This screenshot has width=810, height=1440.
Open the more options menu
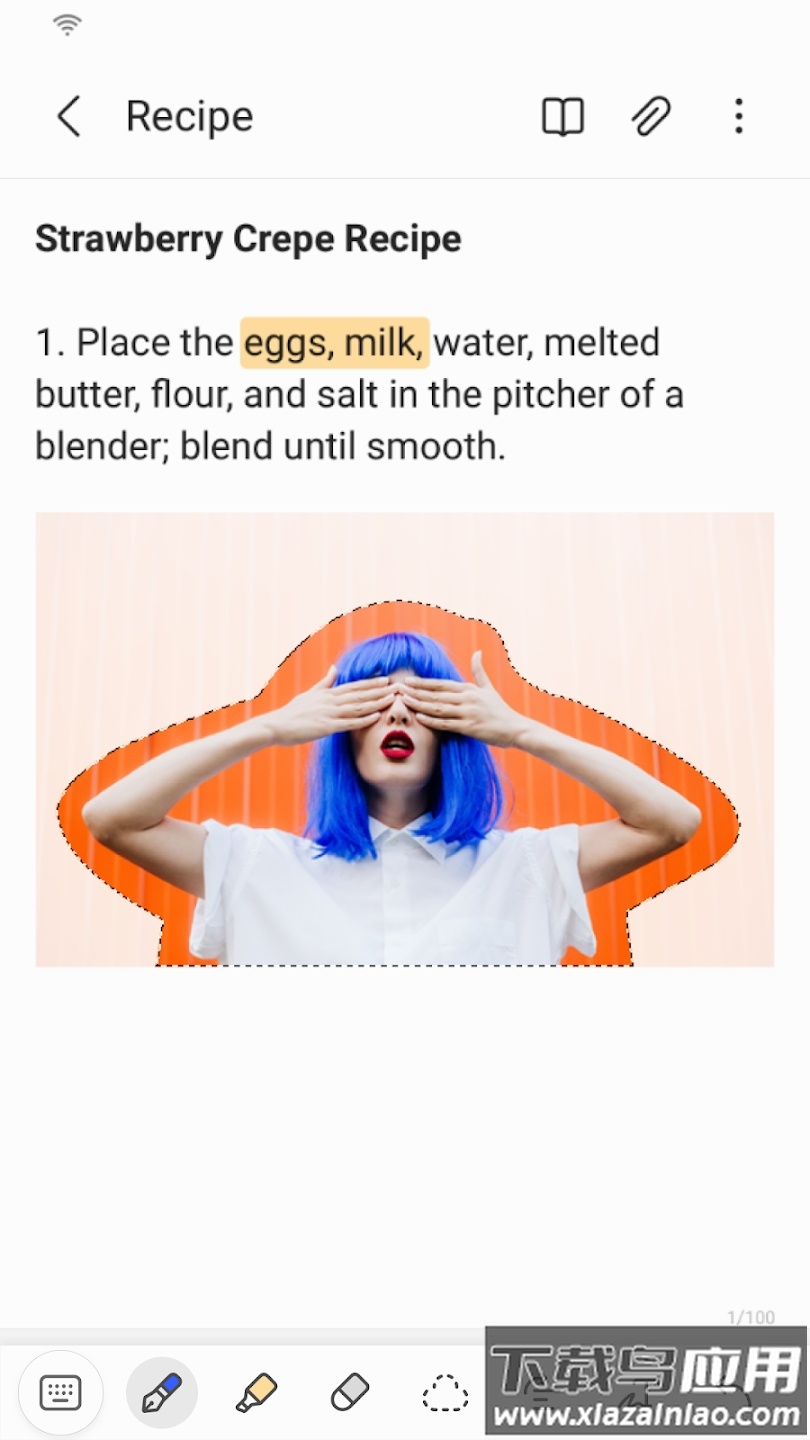[738, 117]
